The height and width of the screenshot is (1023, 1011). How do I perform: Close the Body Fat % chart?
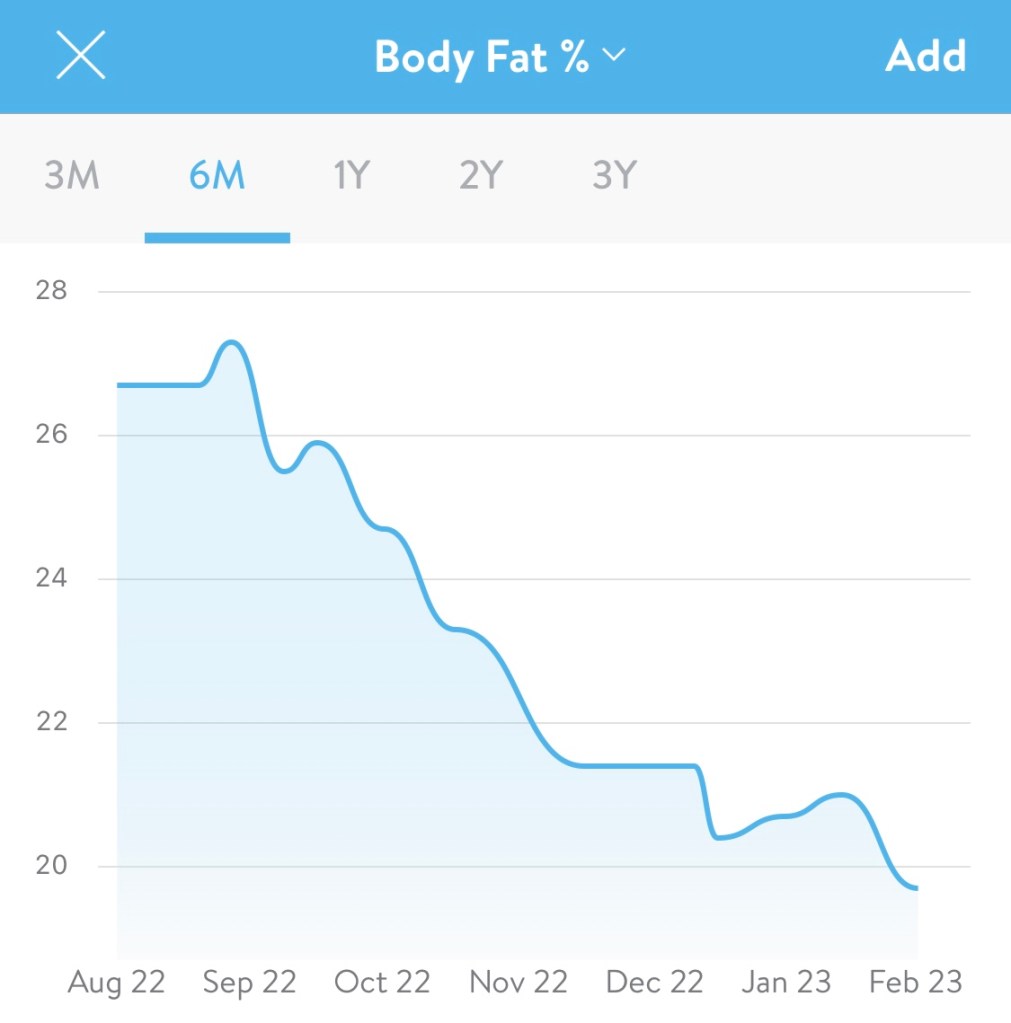(x=80, y=55)
